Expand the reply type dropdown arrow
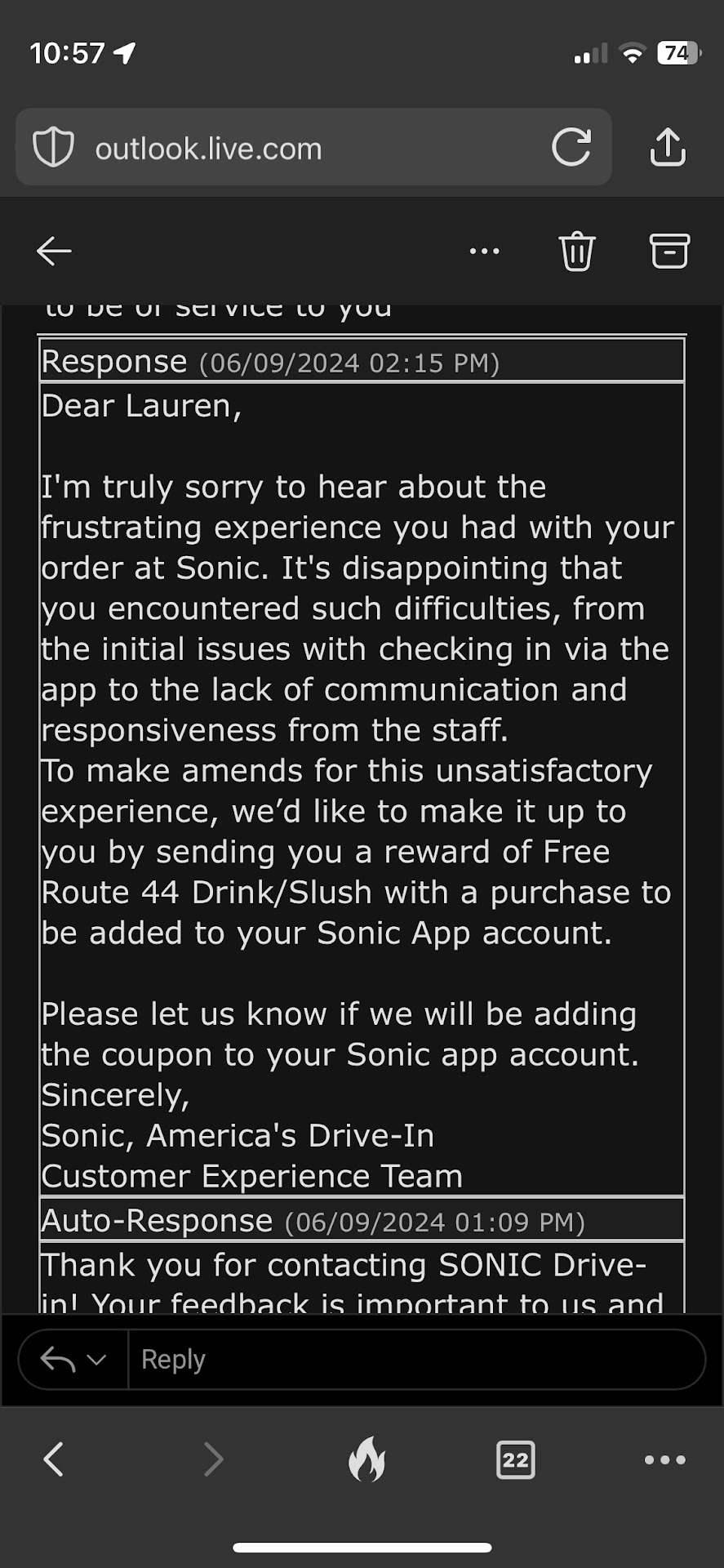 [96, 1359]
